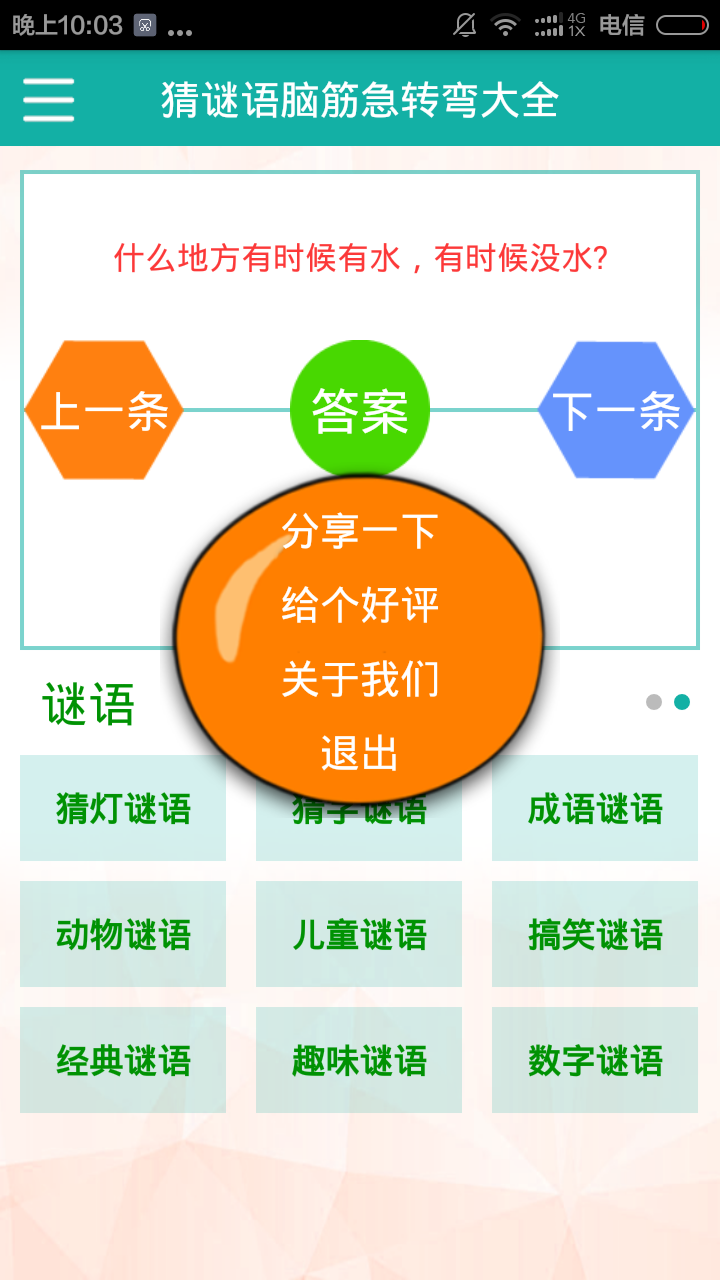Tap 退出 to exit the app
The image size is (720, 1280).
coord(360,752)
